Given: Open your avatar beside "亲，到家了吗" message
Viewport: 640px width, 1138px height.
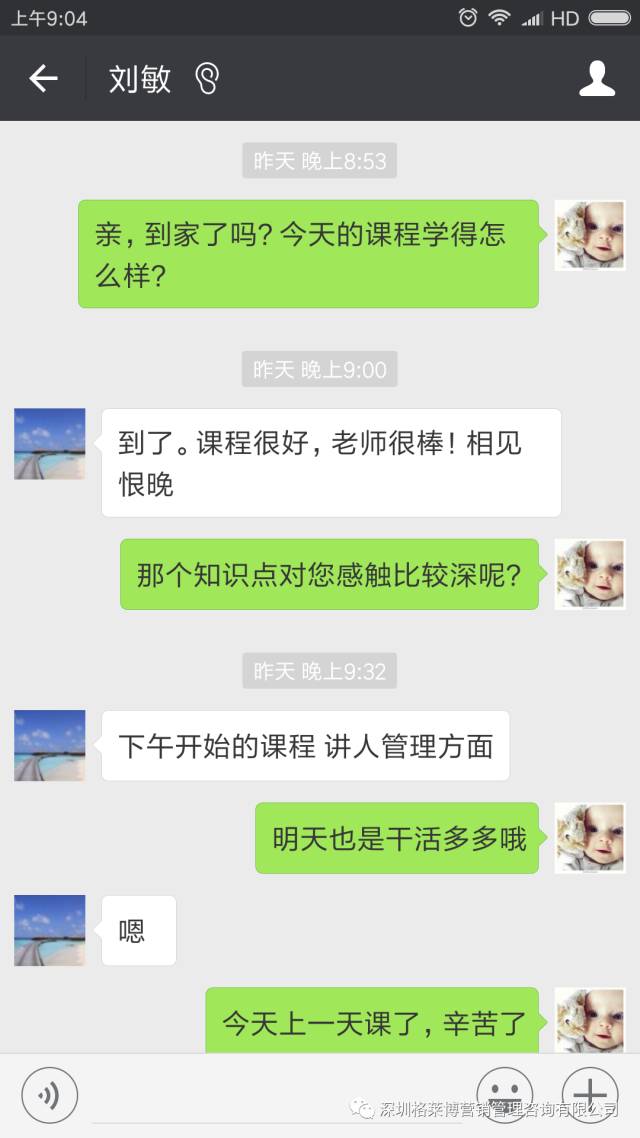Looking at the screenshot, I should [x=590, y=235].
